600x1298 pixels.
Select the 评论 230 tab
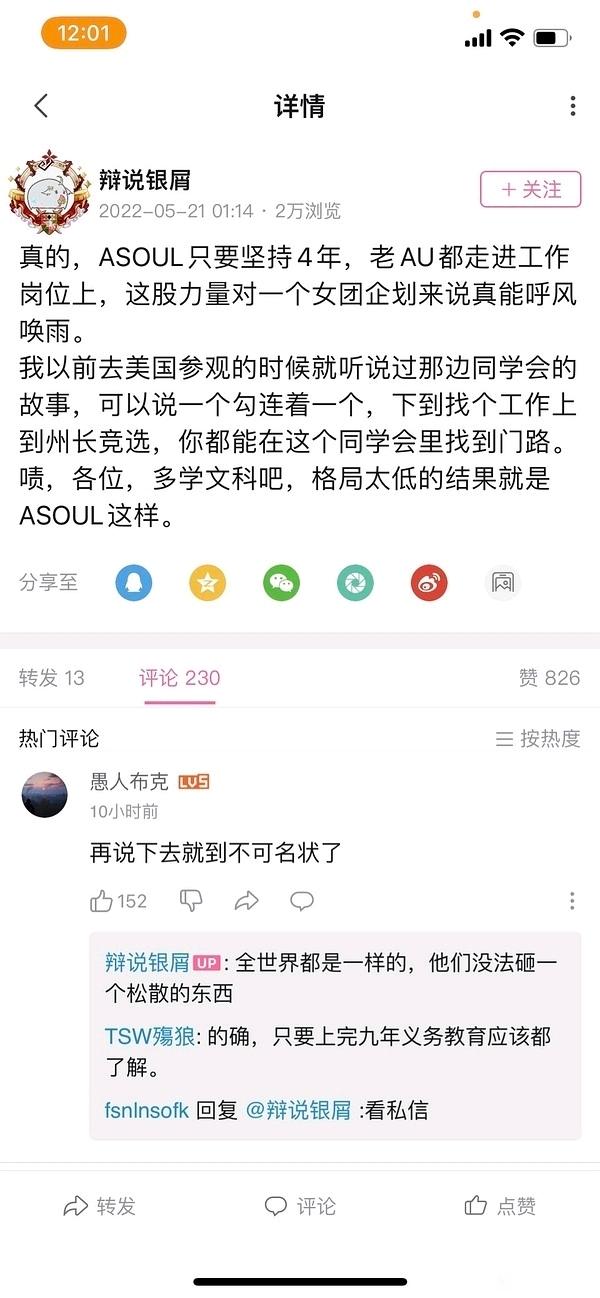(179, 678)
